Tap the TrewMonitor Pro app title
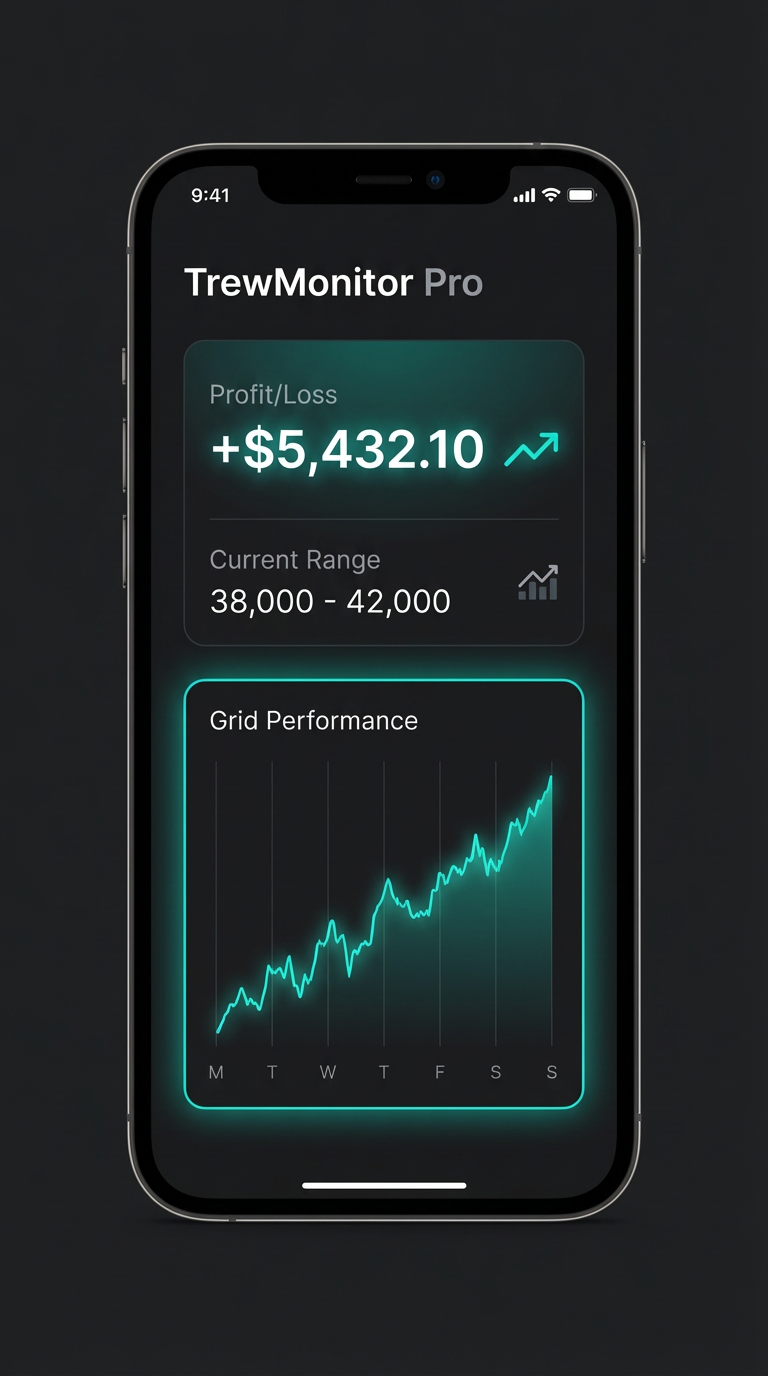The image size is (768, 1376). (x=334, y=282)
